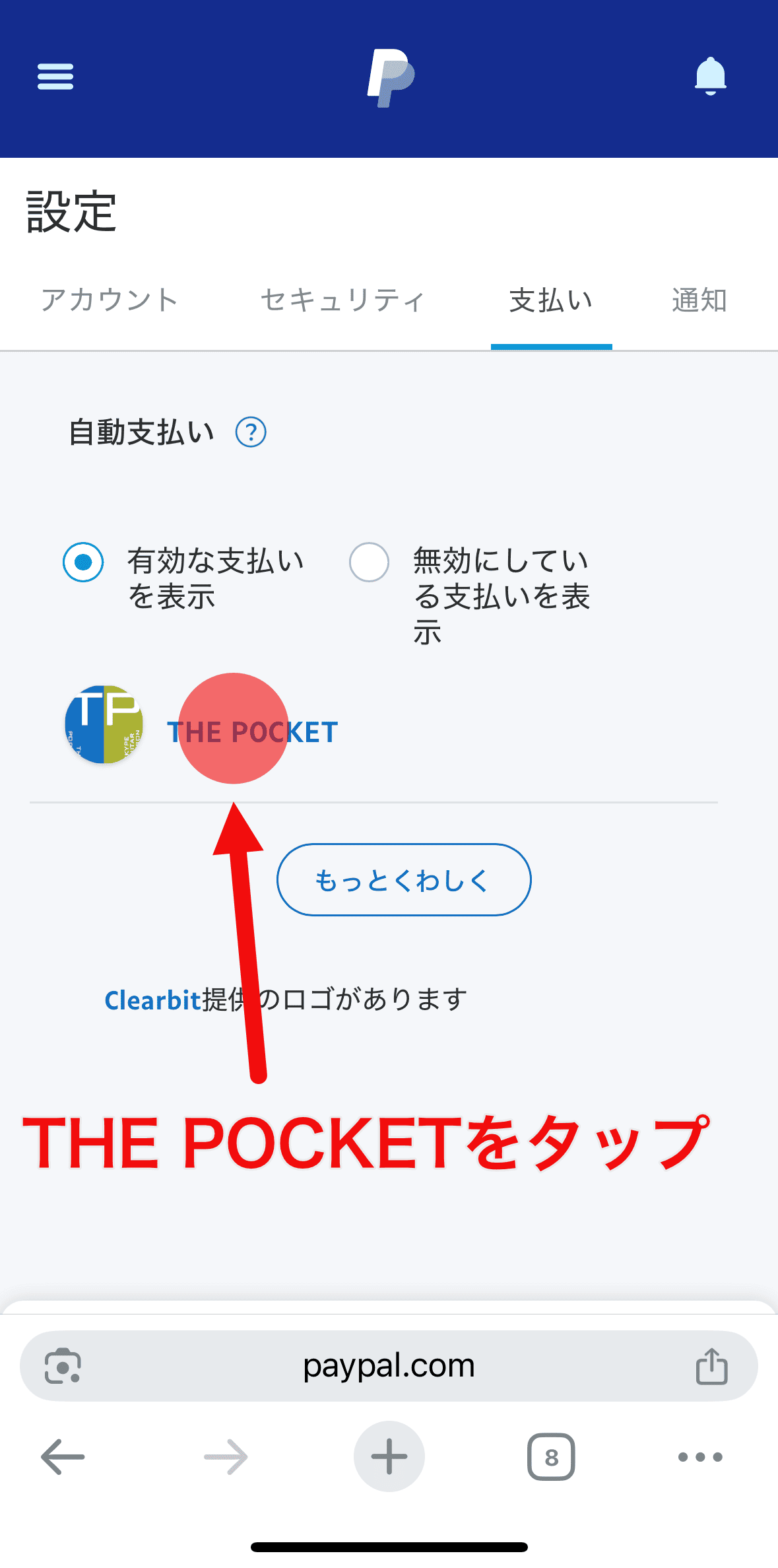Select the 支払い tab

[551, 300]
